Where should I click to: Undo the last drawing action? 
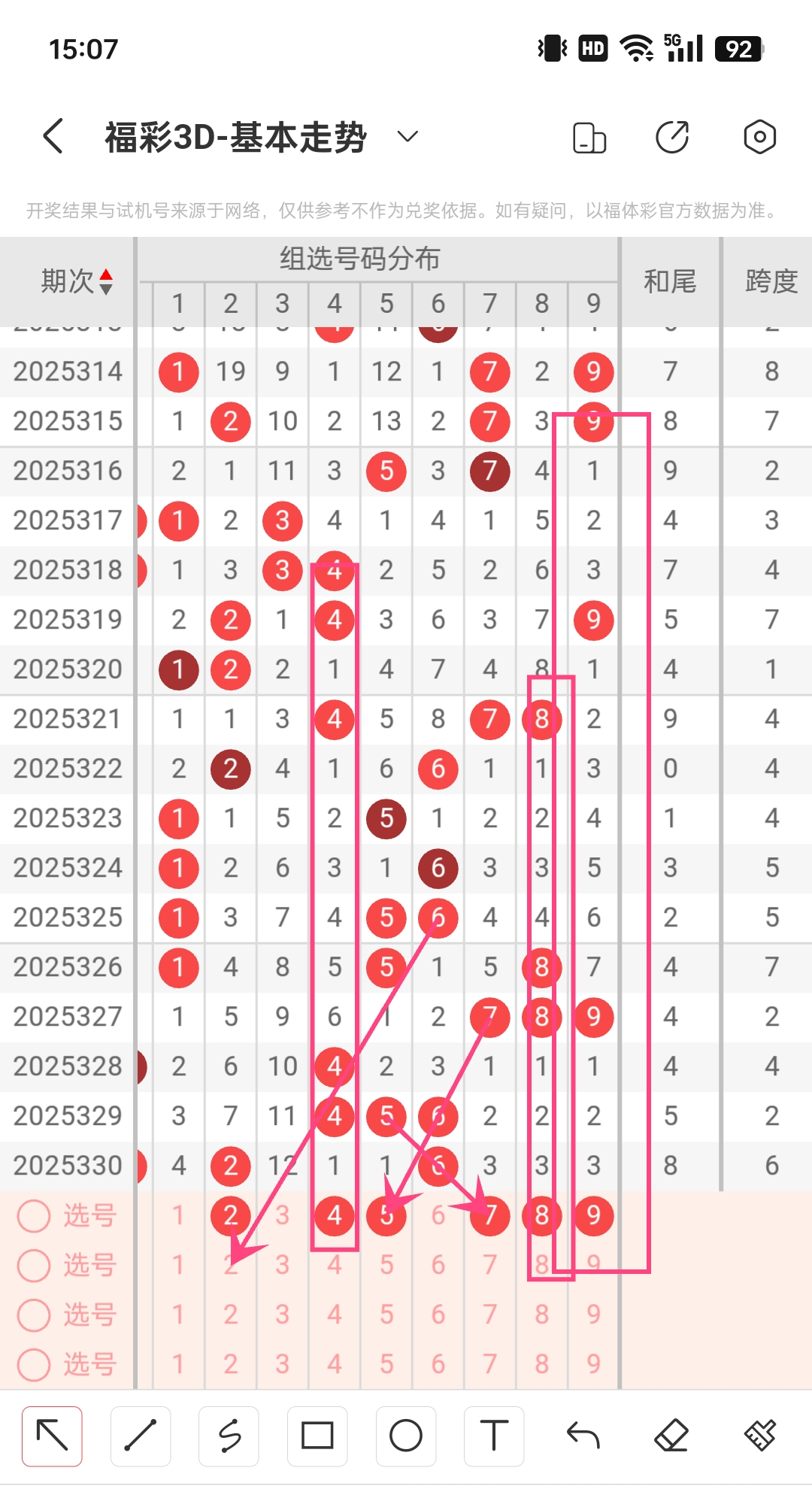583,1436
